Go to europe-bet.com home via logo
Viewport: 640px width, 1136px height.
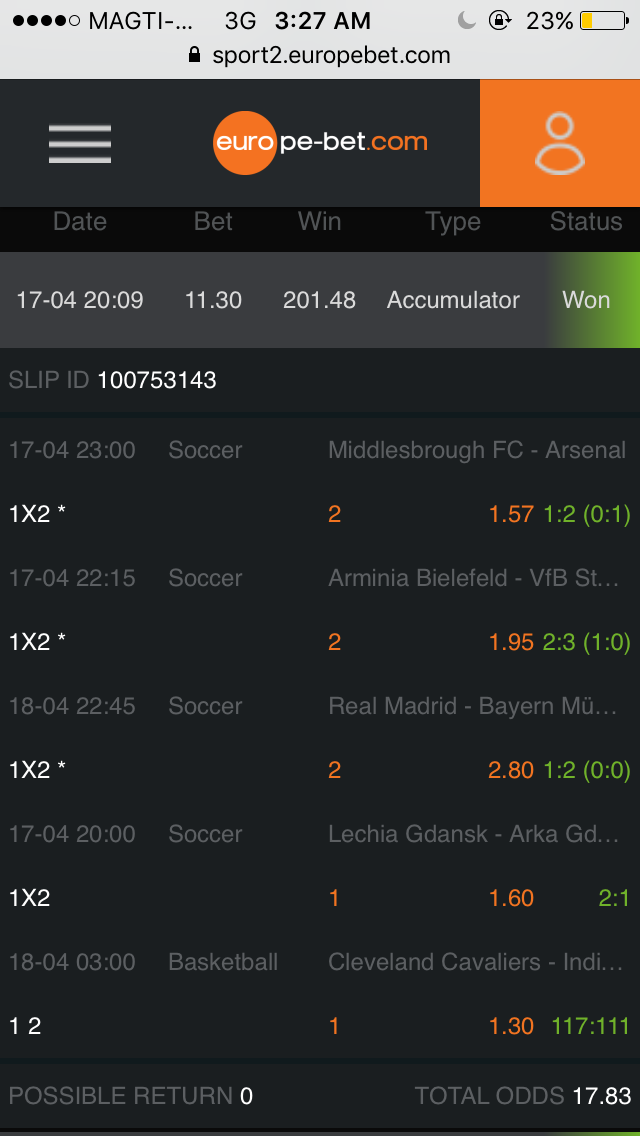pyautogui.click(x=321, y=143)
